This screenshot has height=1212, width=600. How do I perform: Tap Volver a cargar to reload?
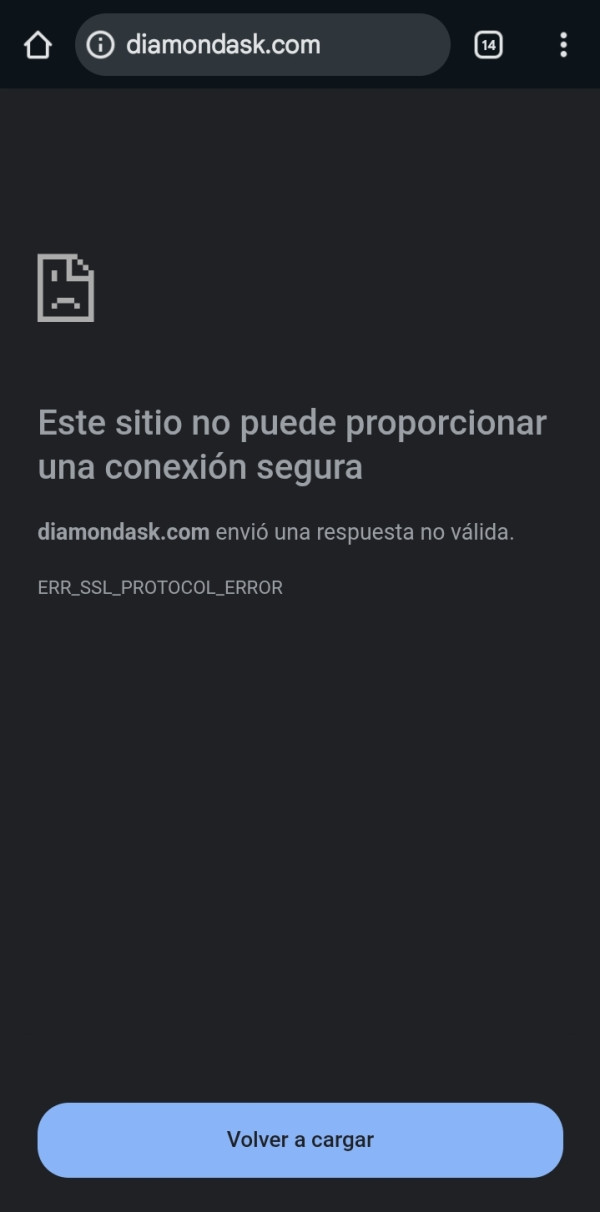[300, 1139]
